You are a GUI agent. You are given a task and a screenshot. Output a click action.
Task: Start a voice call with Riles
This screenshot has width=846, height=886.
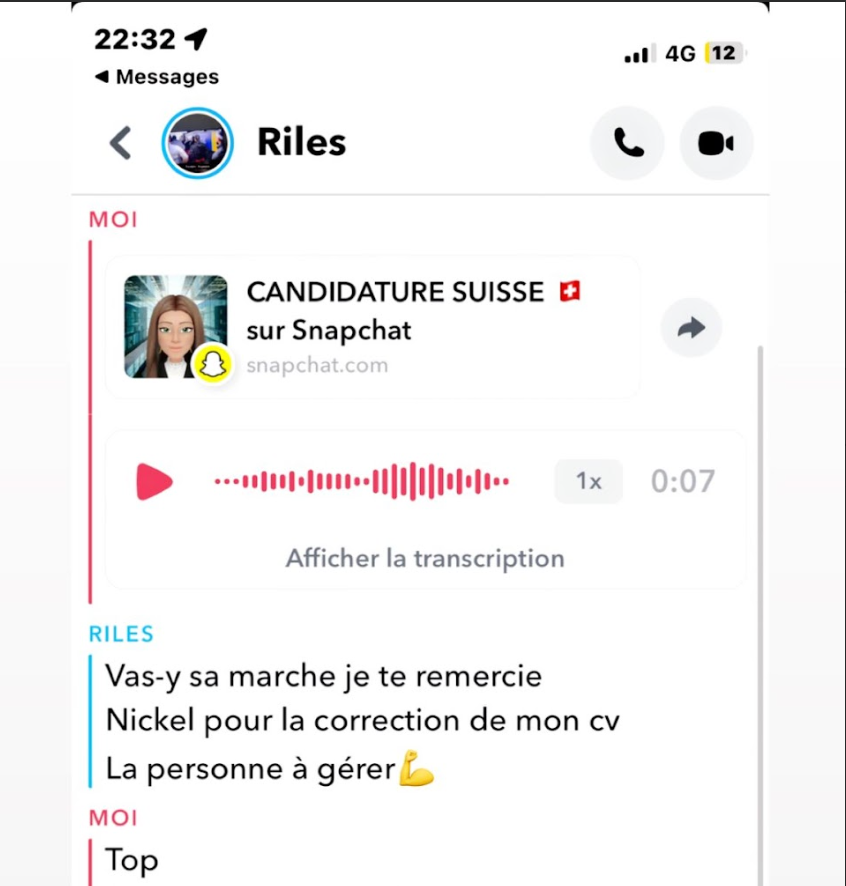[x=627, y=143]
